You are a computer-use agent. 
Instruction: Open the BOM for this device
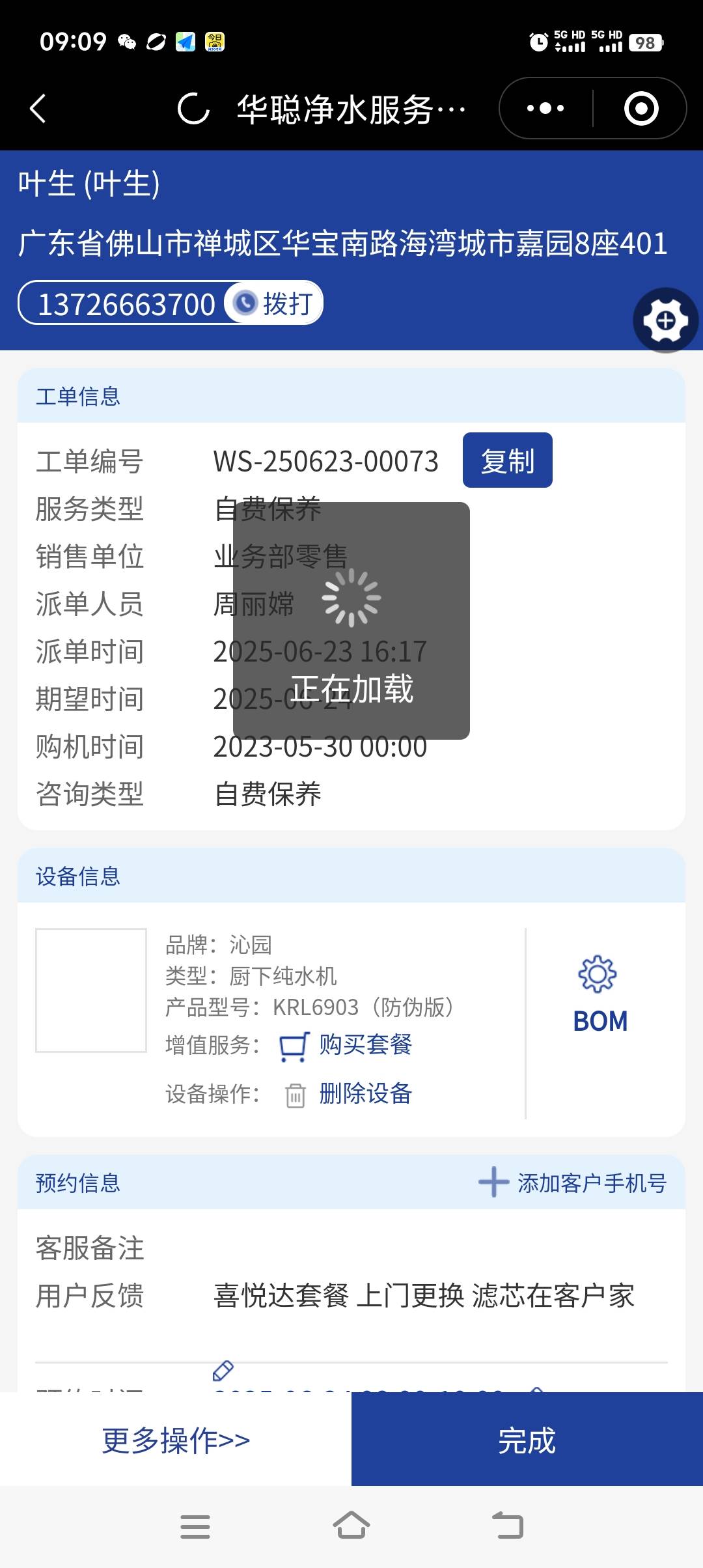600,994
